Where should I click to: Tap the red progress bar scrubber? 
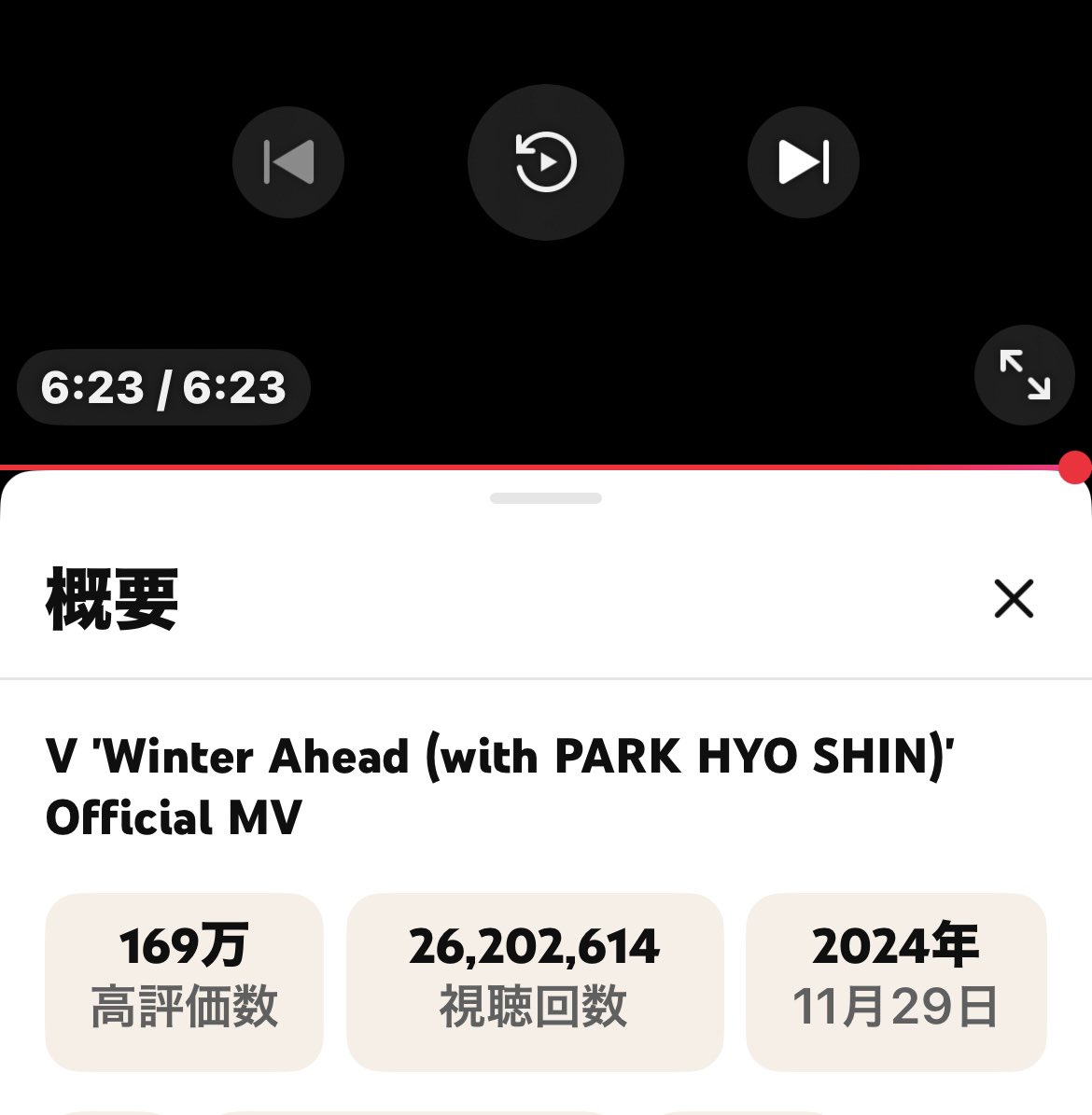pos(1075,467)
